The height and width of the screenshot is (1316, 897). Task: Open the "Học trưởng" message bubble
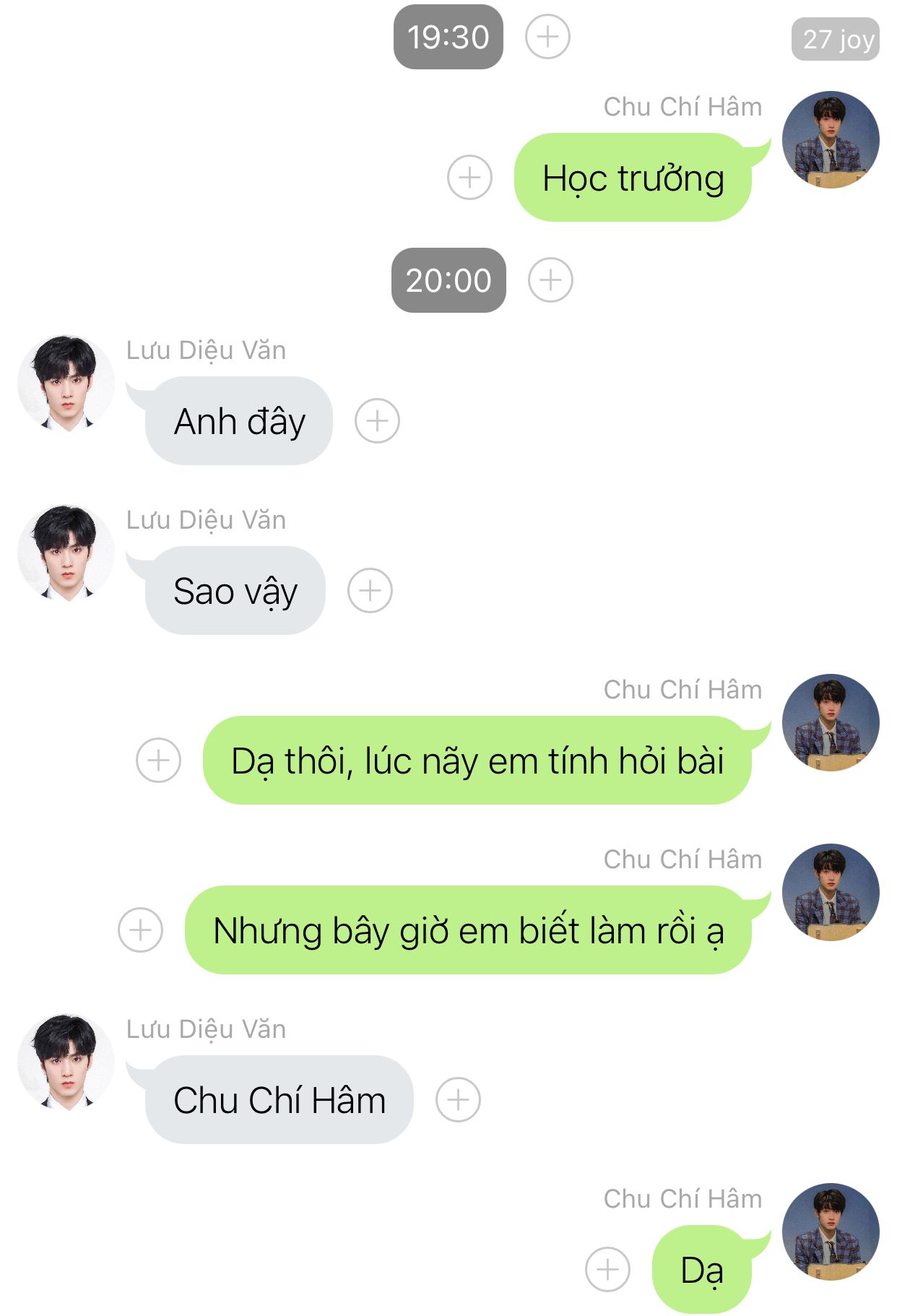tap(633, 178)
